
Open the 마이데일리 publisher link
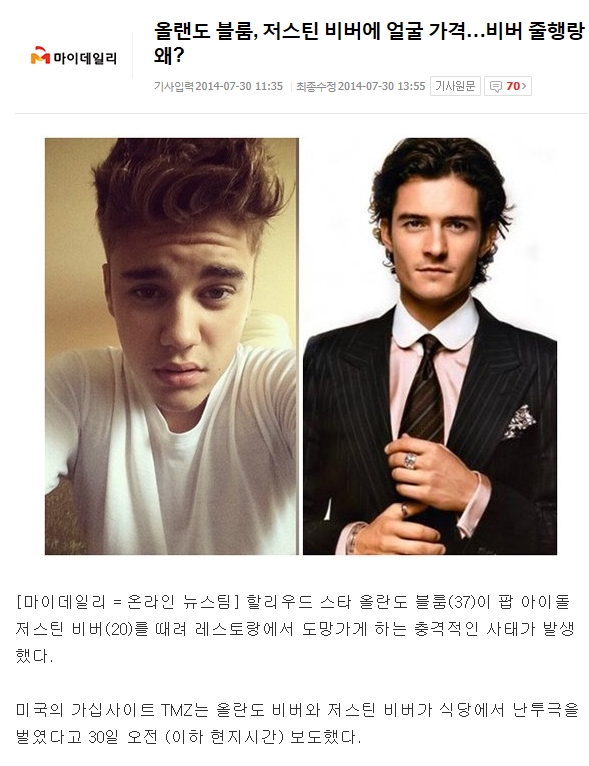point(74,56)
